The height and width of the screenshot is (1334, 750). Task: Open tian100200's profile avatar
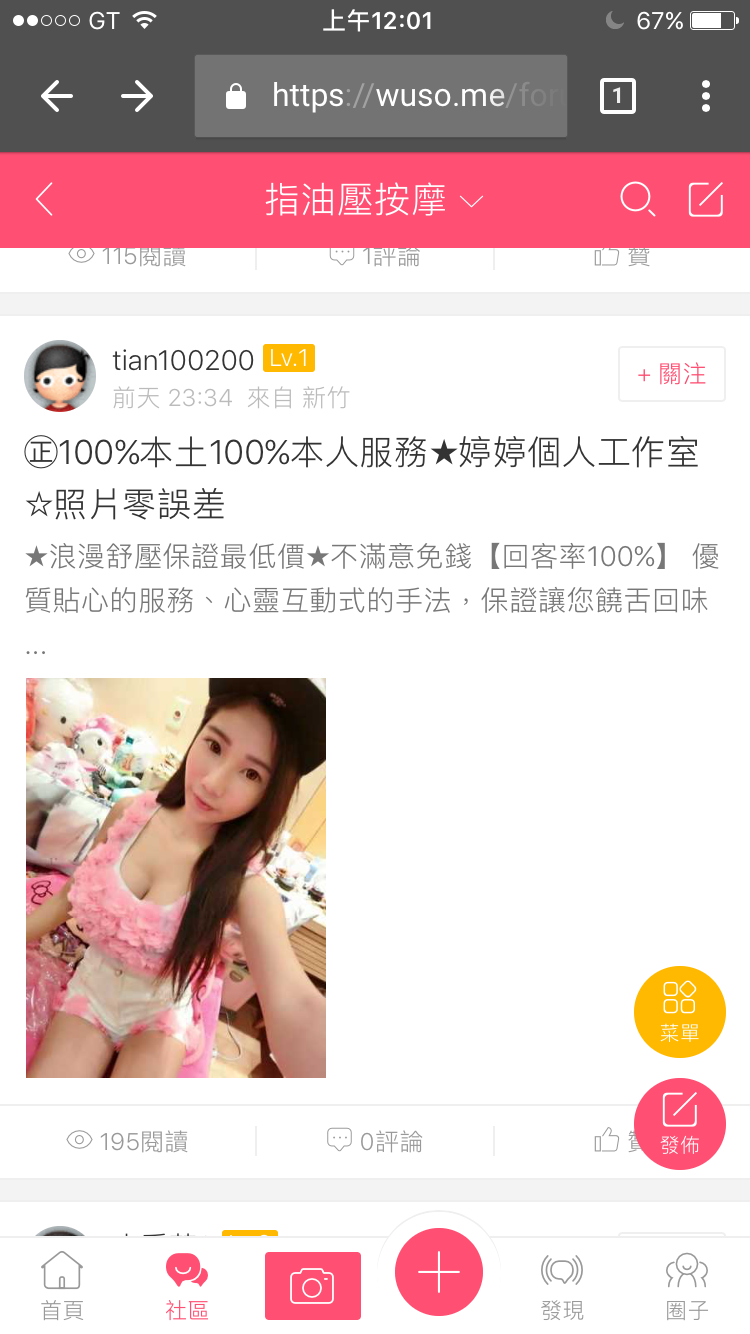(60, 376)
